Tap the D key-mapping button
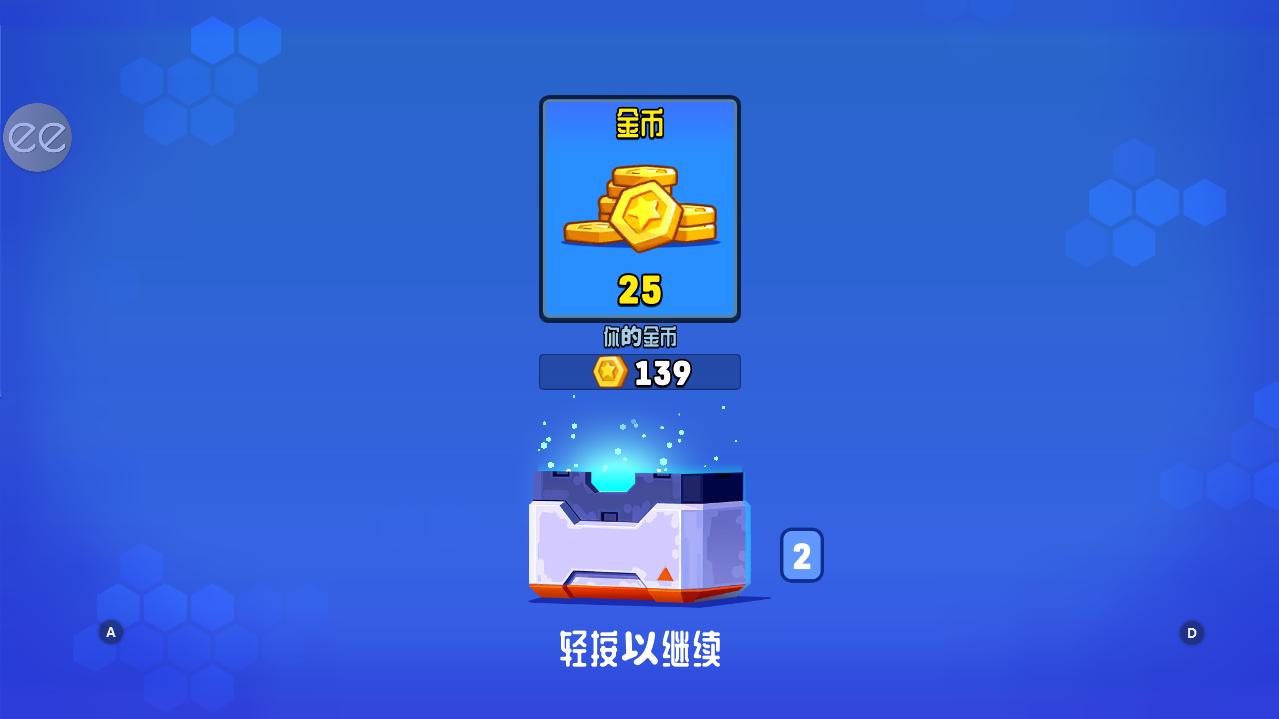This screenshot has height=719, width=1279. click(1191, 633)
